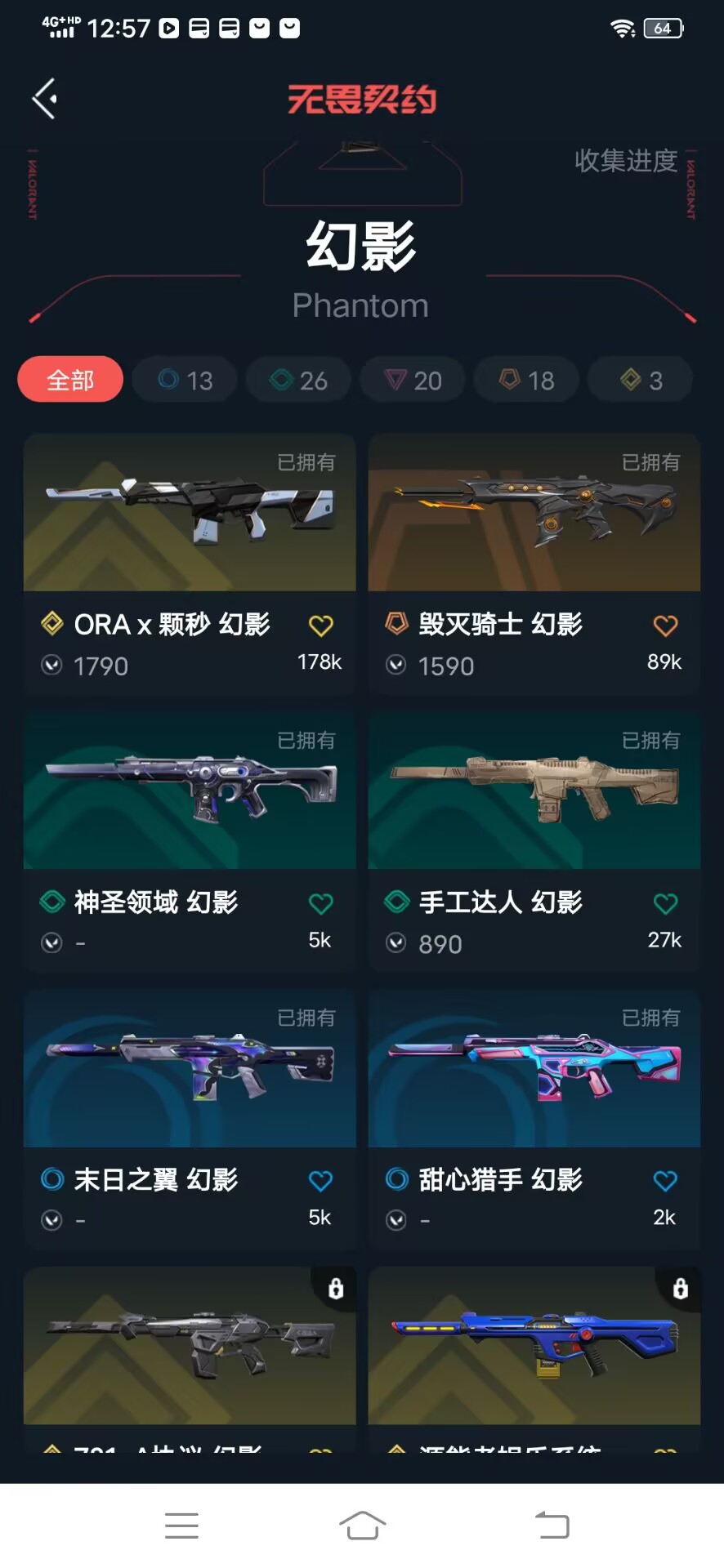Open the locked blue Phantom skin card

coord(534,1360)
